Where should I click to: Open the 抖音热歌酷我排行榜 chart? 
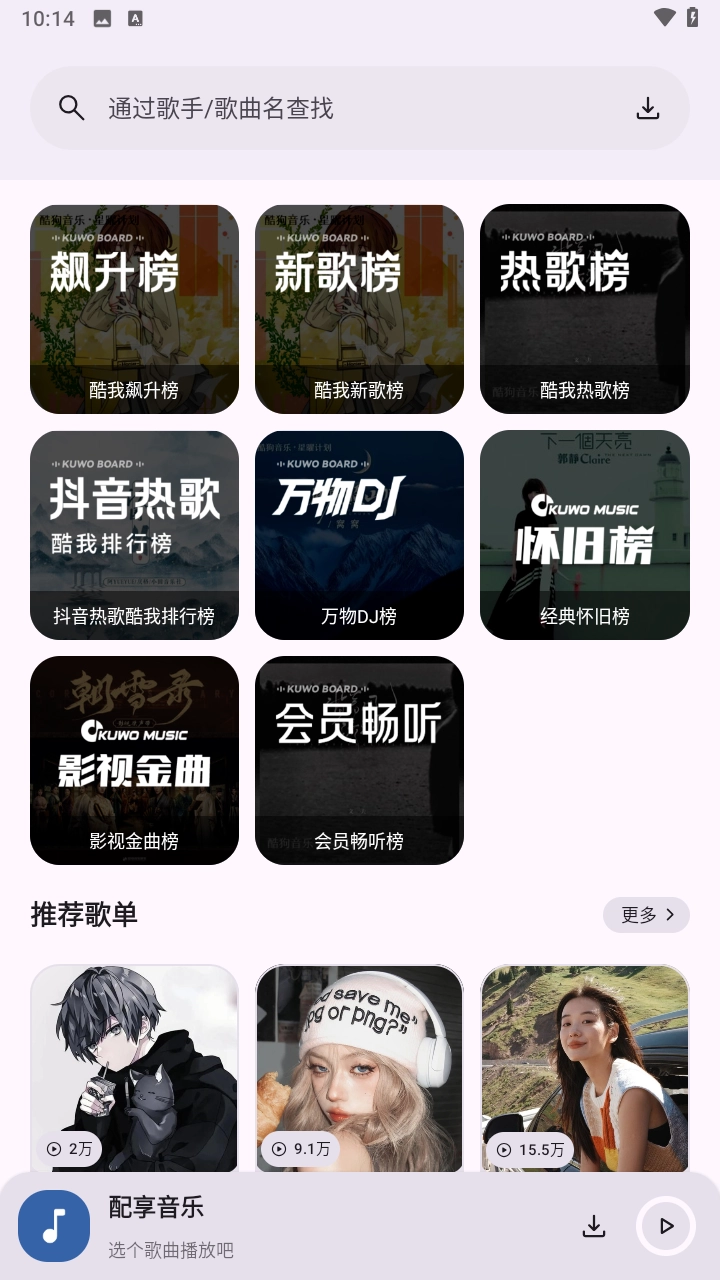134,535
